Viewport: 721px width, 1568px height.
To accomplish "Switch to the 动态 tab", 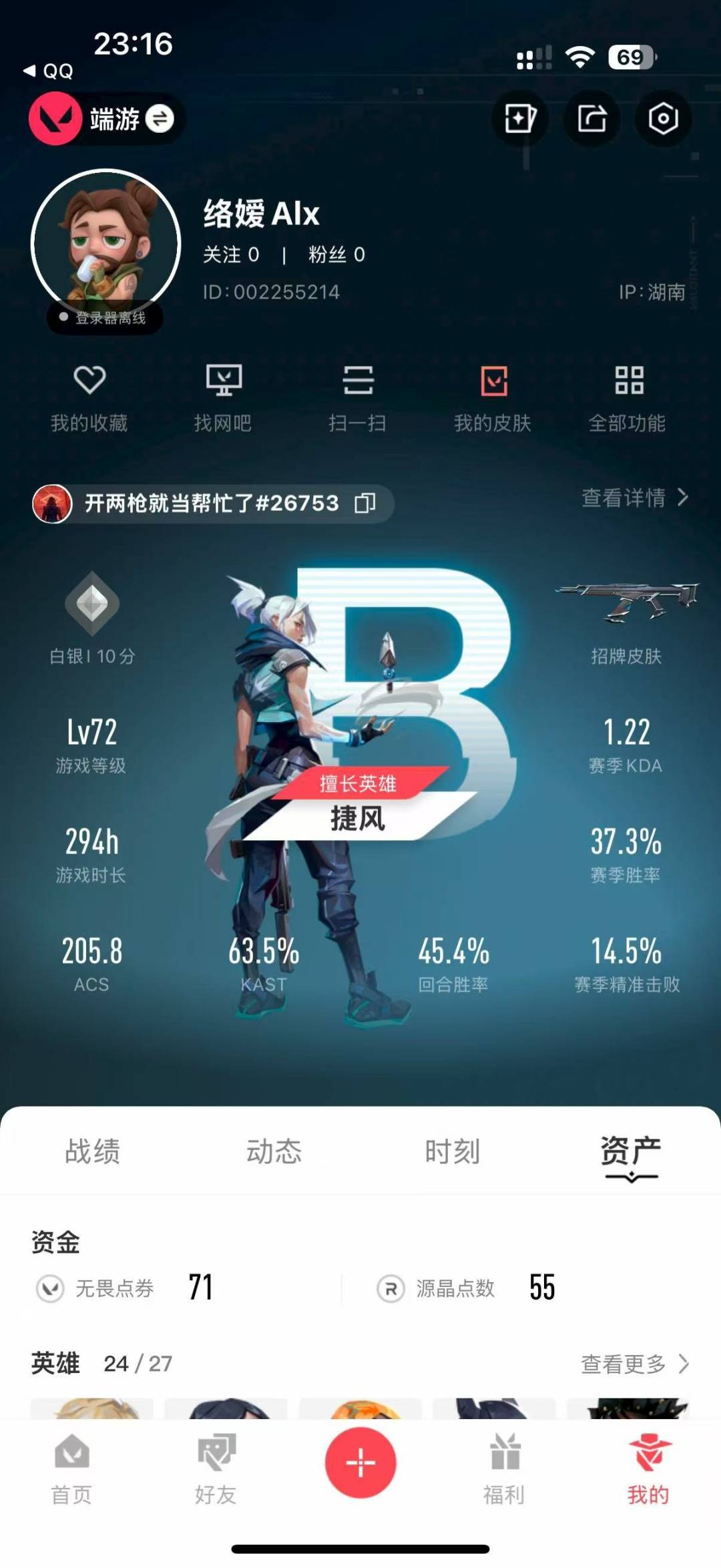I will [274, 1151].
